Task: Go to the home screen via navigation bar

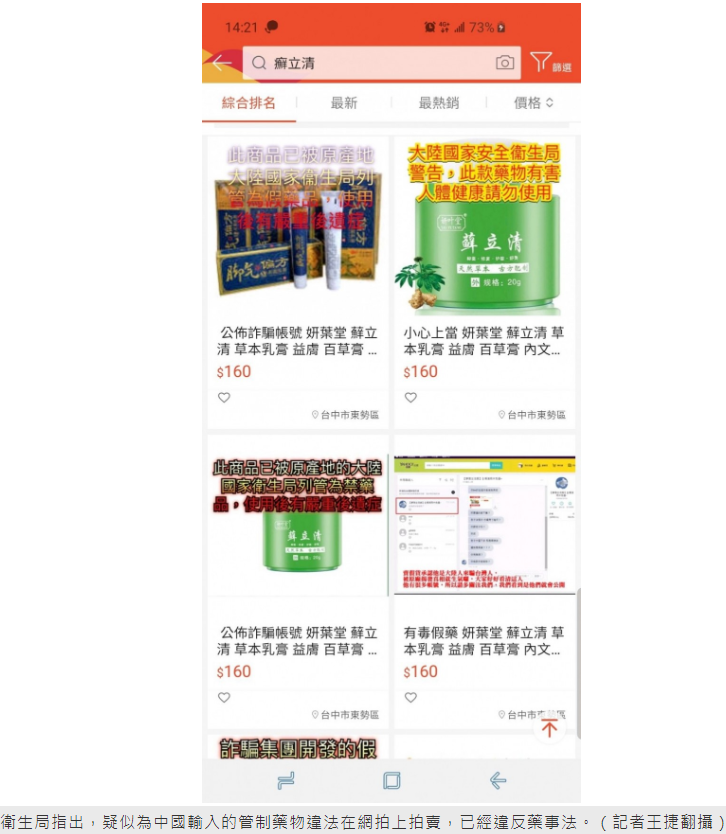Action: 391,781
